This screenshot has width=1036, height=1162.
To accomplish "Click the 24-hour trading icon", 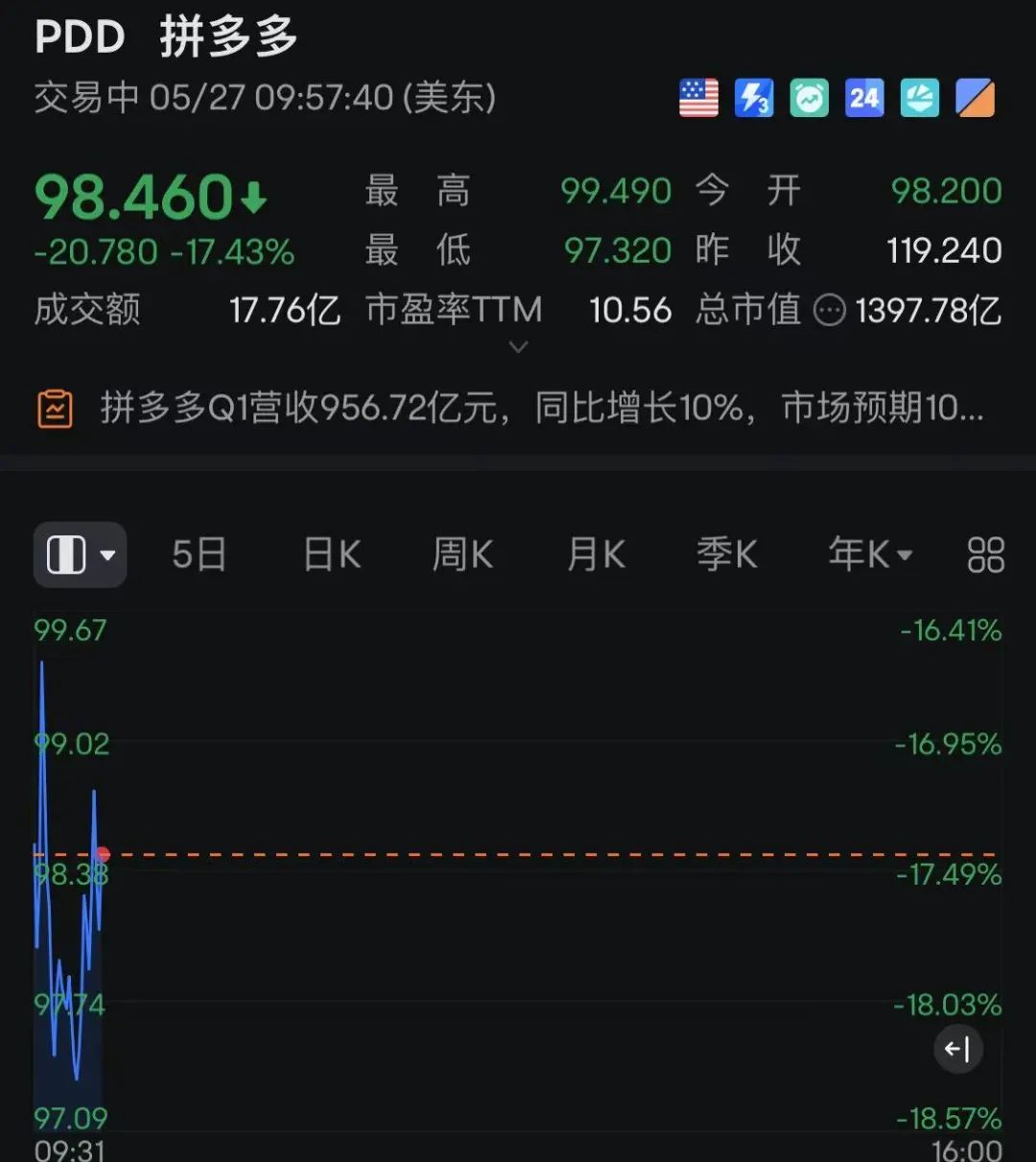I will (864, 99).
